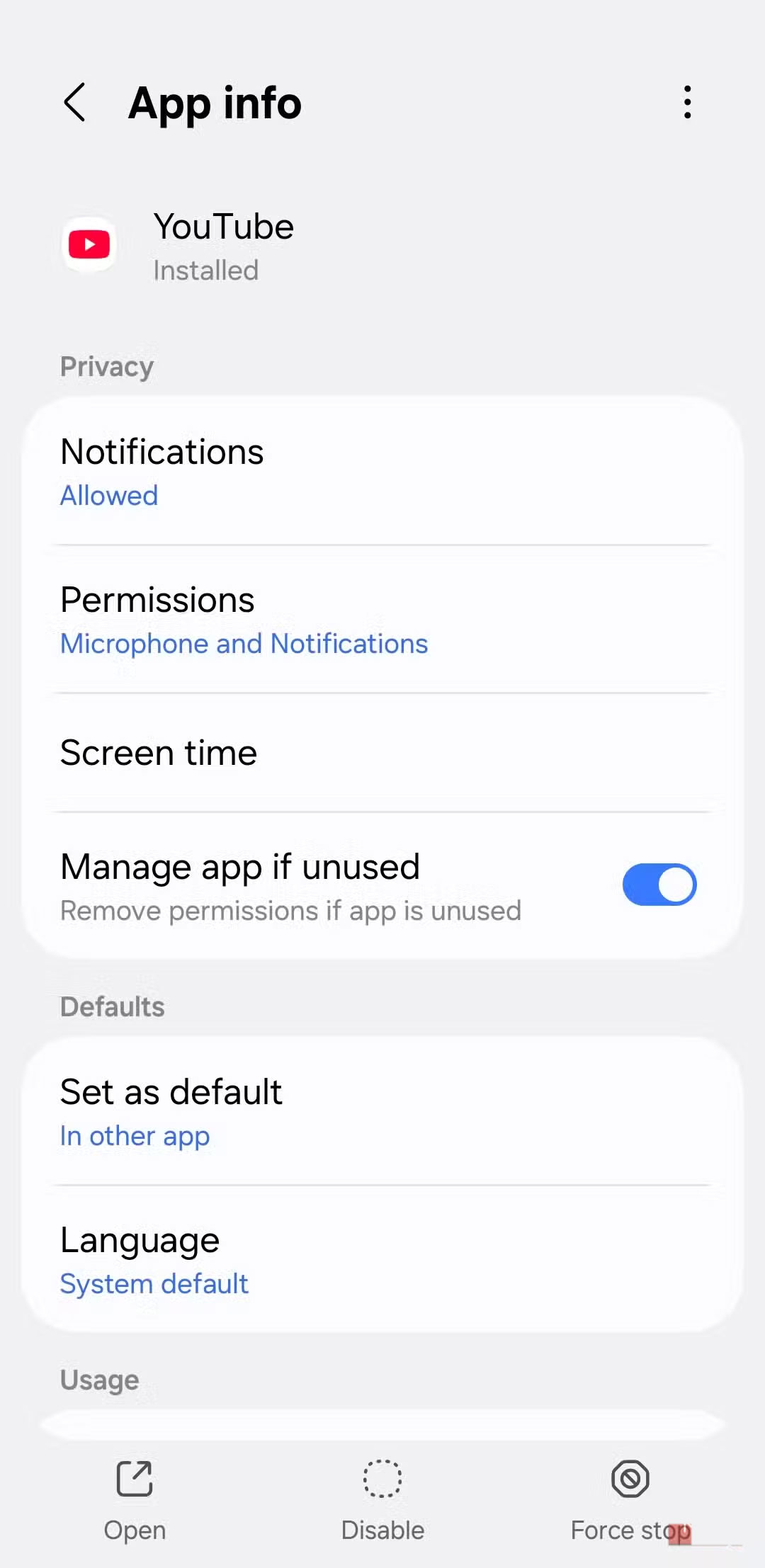The image size is (765, 1568).
Task: Turn off Manage app if unused
Action: tap(659, 884)
